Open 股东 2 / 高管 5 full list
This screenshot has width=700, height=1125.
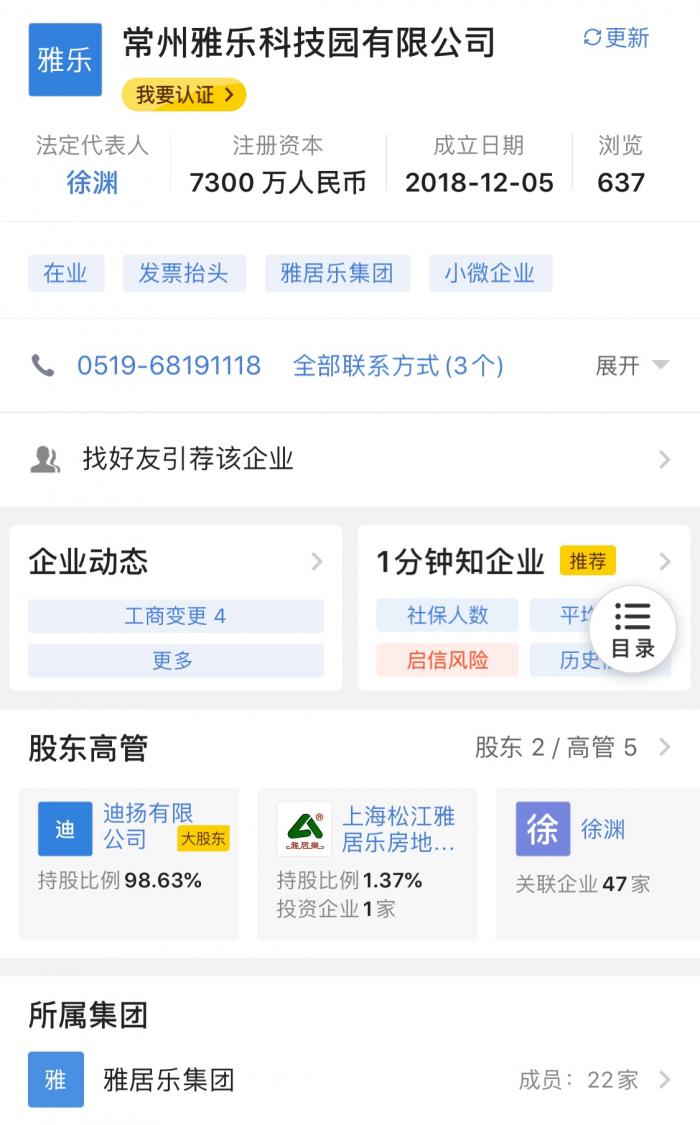click(x=572, y=748)
